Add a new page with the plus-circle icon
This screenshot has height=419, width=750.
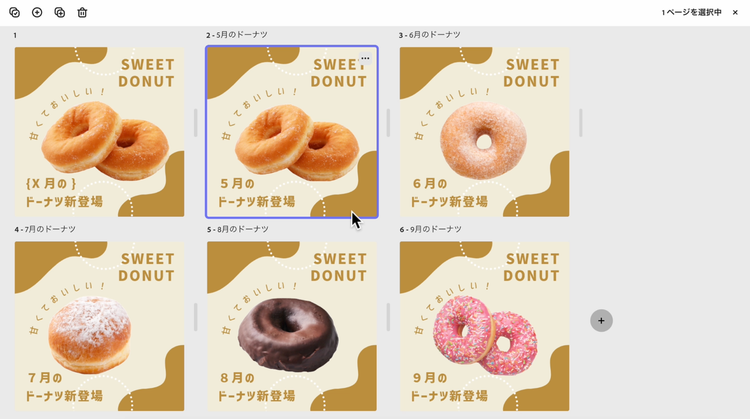tap(37, 12)
